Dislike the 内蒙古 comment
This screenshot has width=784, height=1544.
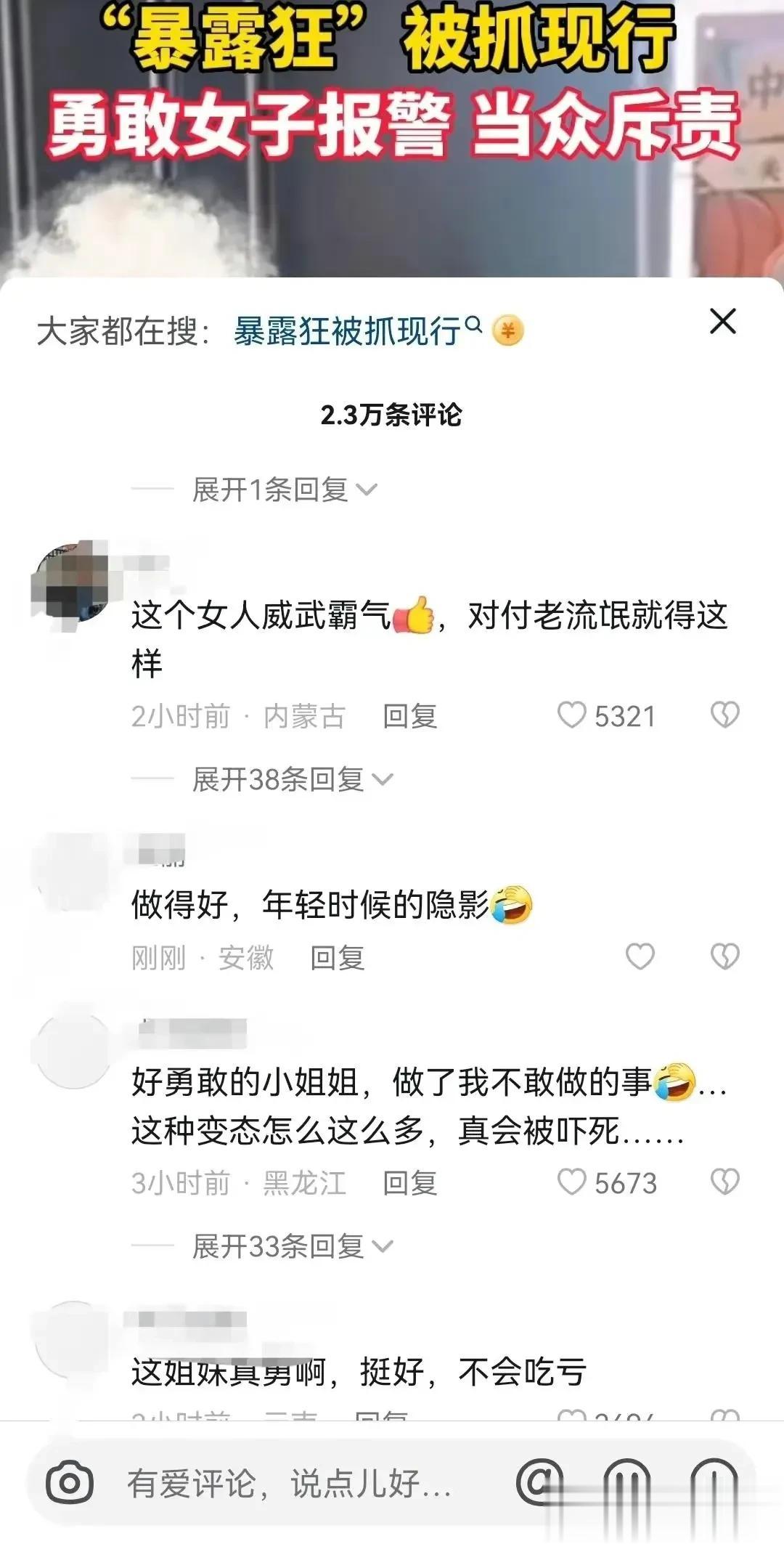[724, 715]
